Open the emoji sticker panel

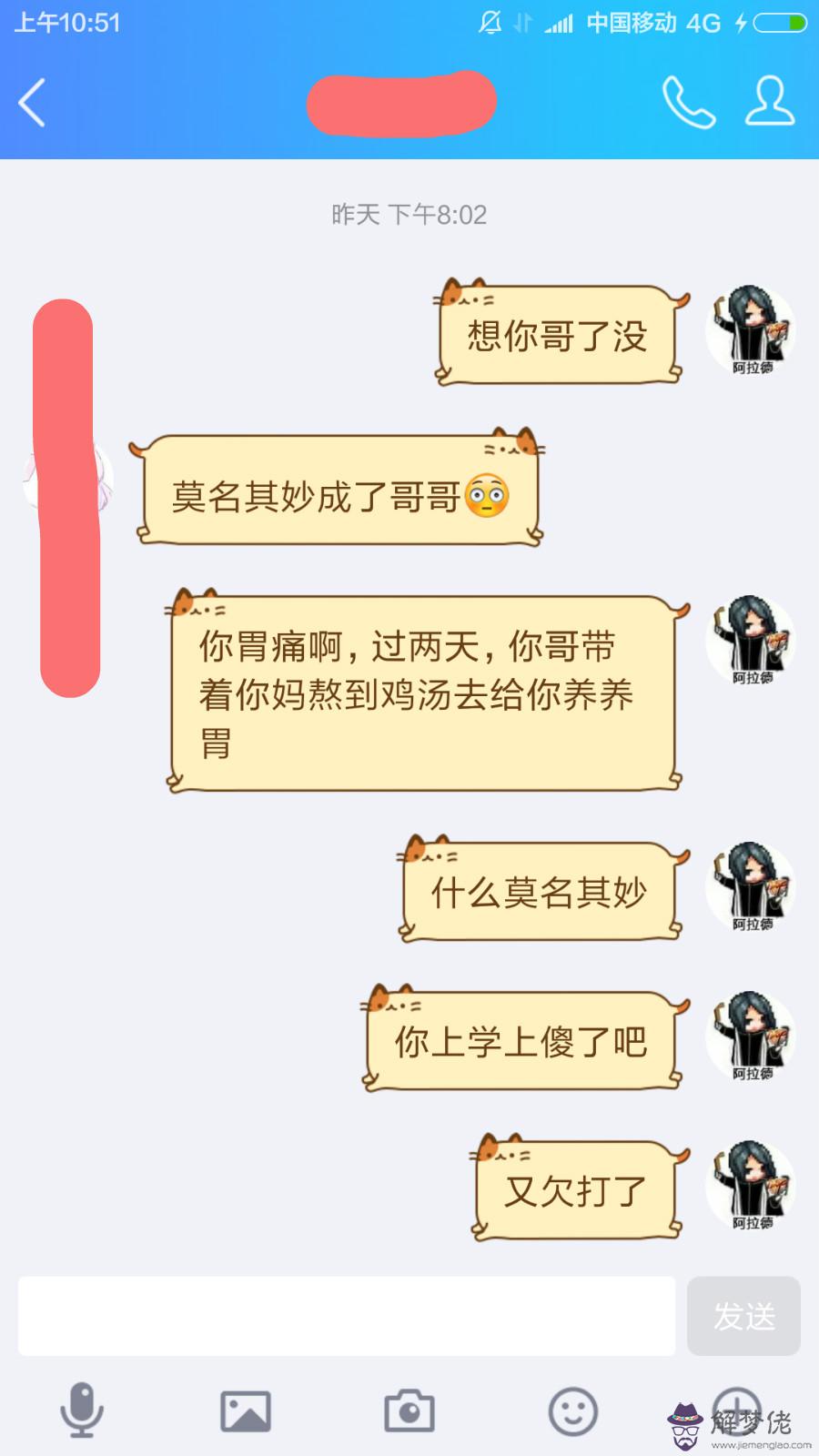point(573,1411)
